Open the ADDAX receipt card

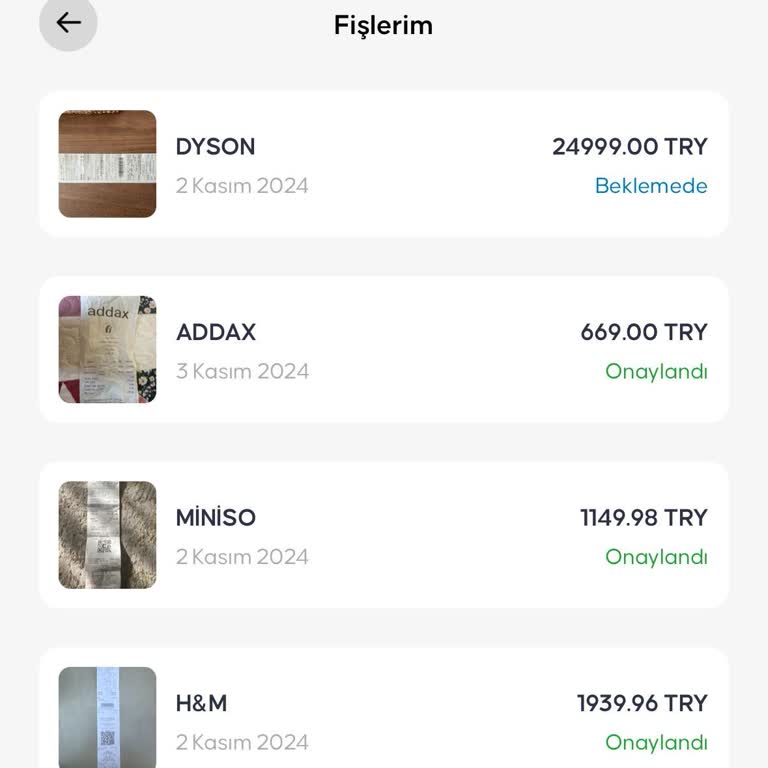point(384,350)
